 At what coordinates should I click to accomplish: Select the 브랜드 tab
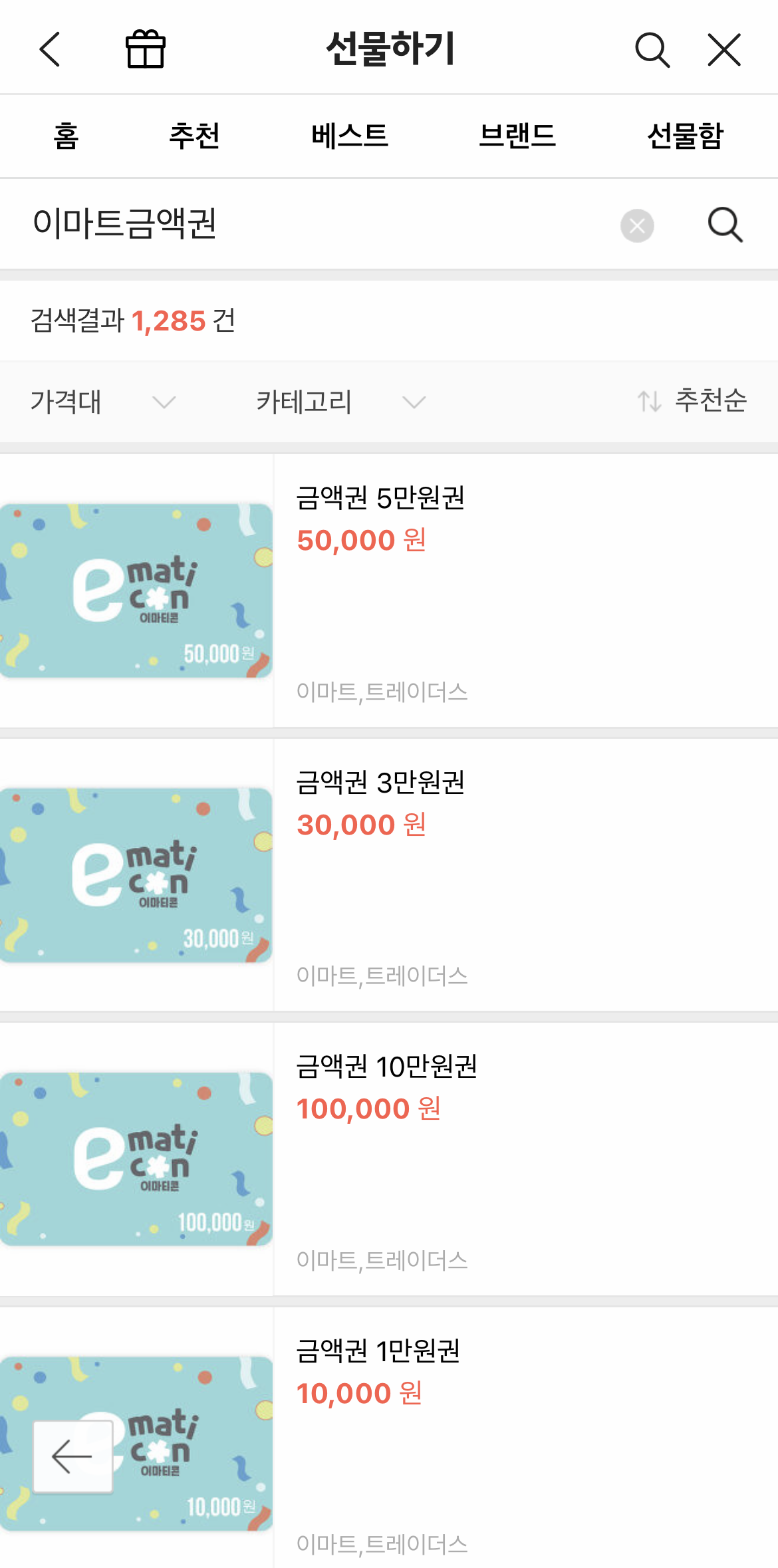(517, 136)
